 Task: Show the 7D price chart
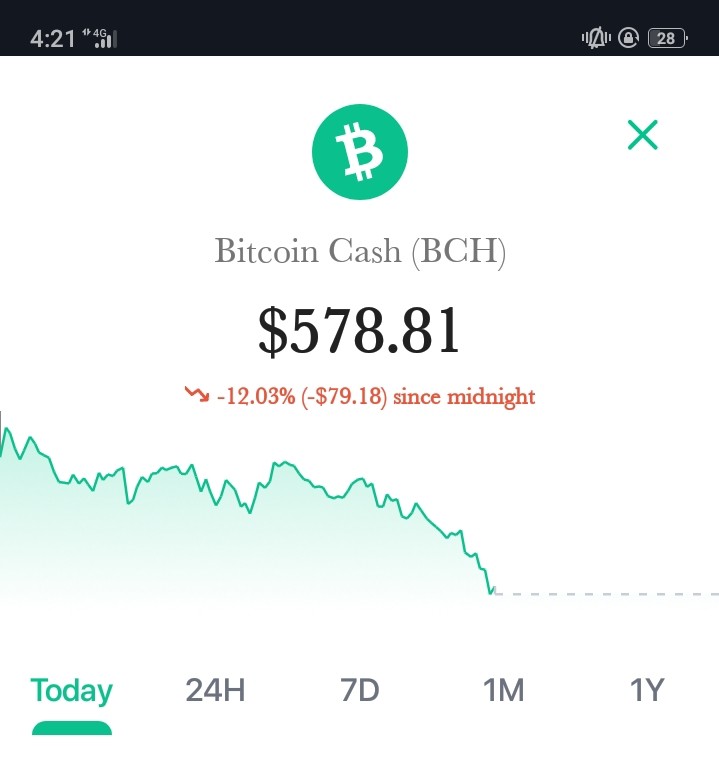click(359, 690)
